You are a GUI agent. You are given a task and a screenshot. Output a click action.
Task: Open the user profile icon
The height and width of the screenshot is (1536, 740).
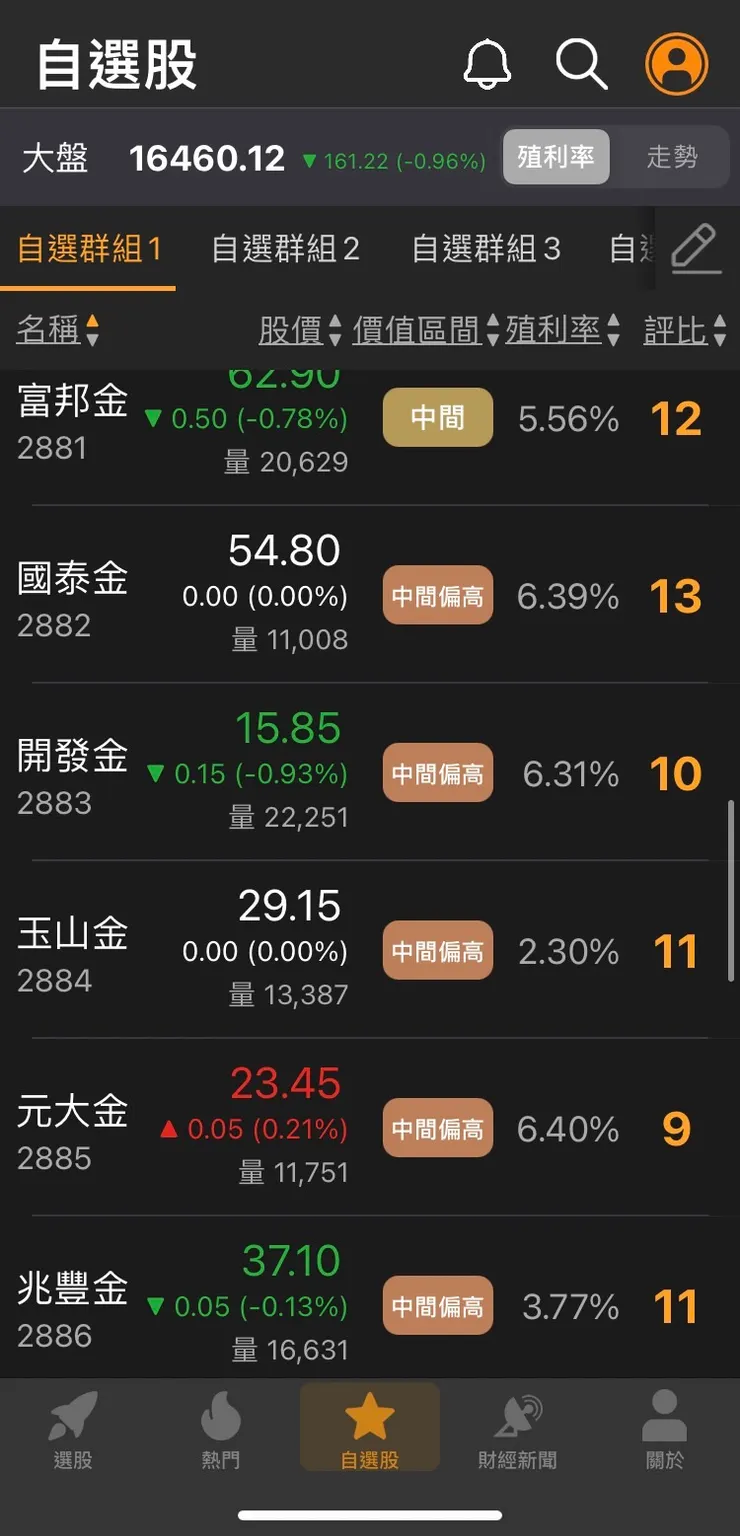pyautogui.click(x=677, y=64)
